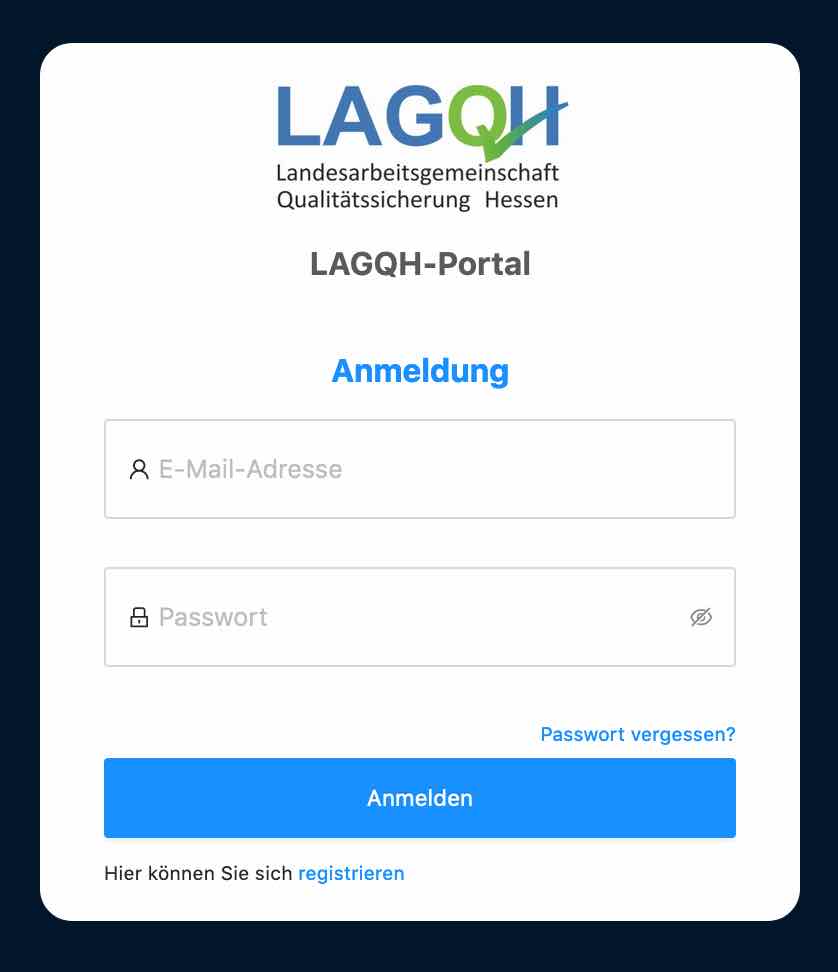
Task: Click the person icon in the email field
Action: click(x=139, y=468)
